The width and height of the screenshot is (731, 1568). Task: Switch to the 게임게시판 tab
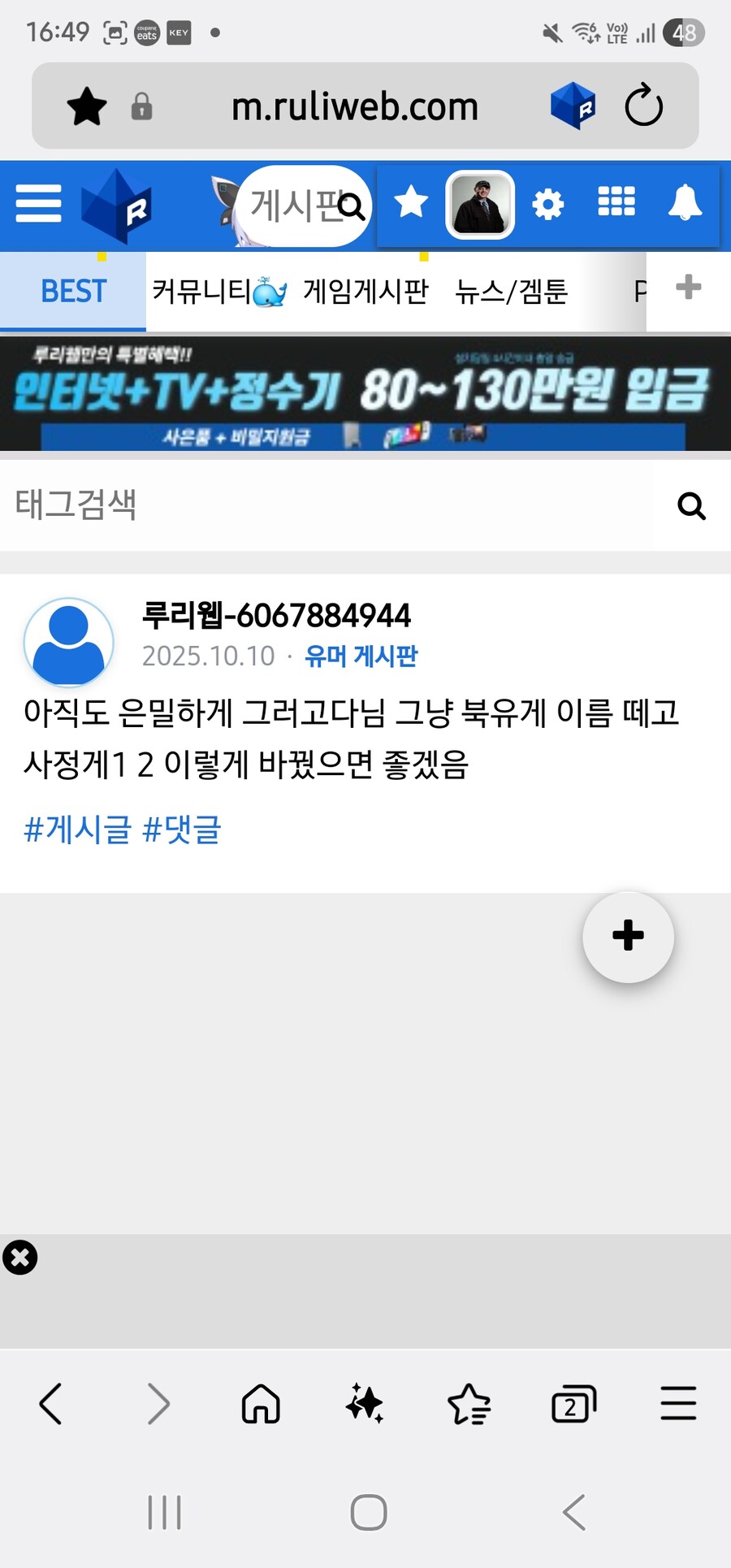365,291
